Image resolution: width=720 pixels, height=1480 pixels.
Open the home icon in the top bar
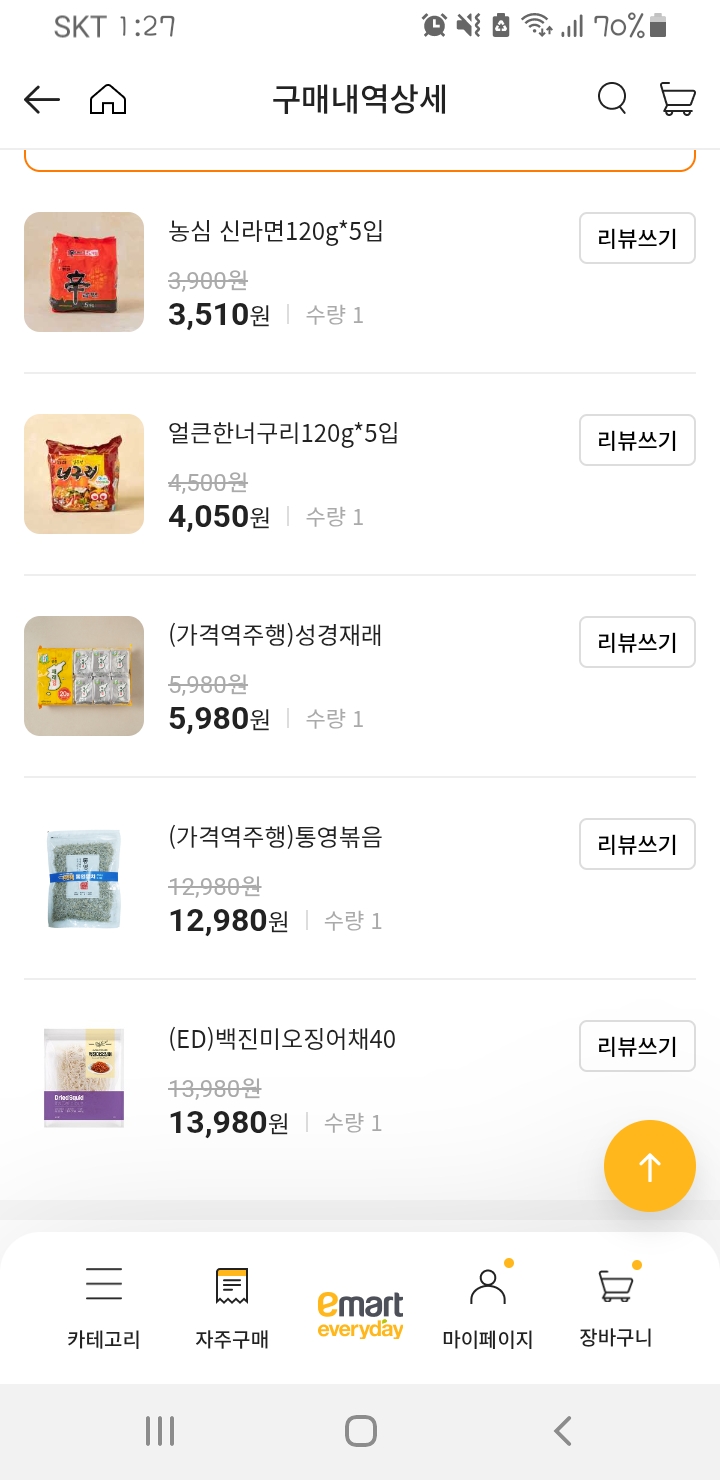point(108,99)
